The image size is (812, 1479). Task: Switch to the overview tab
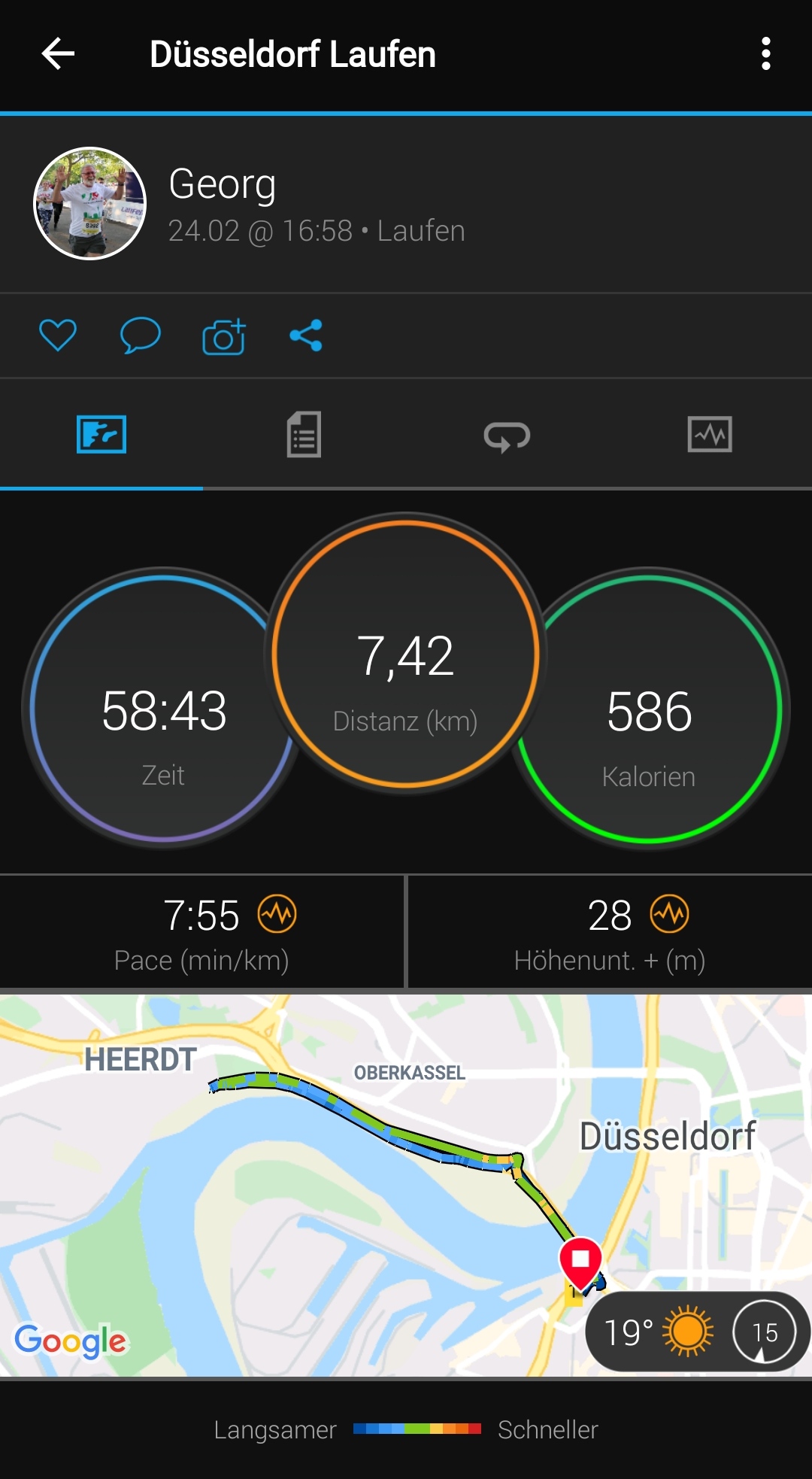pyautogui.click(x=101, y=435)
